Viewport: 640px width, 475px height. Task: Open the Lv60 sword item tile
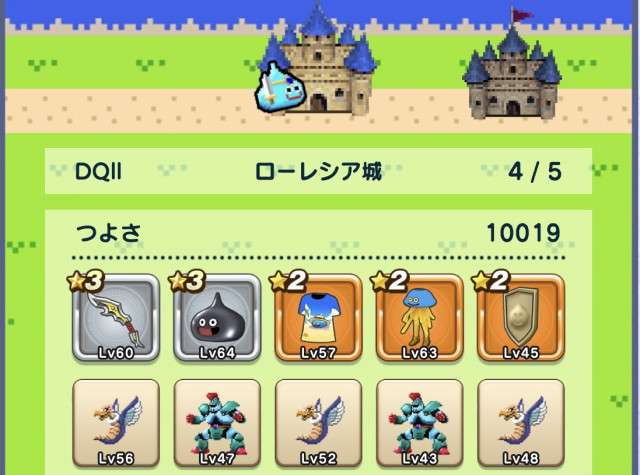(116, 318)
